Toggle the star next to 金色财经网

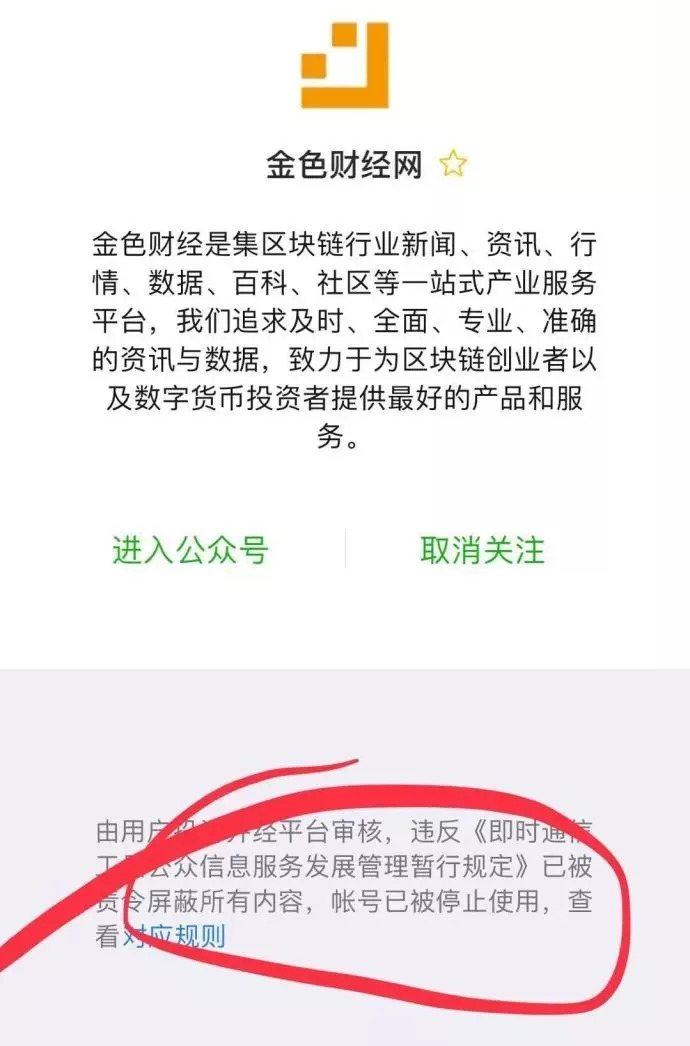pyautogui.click(x=453, y=164)
